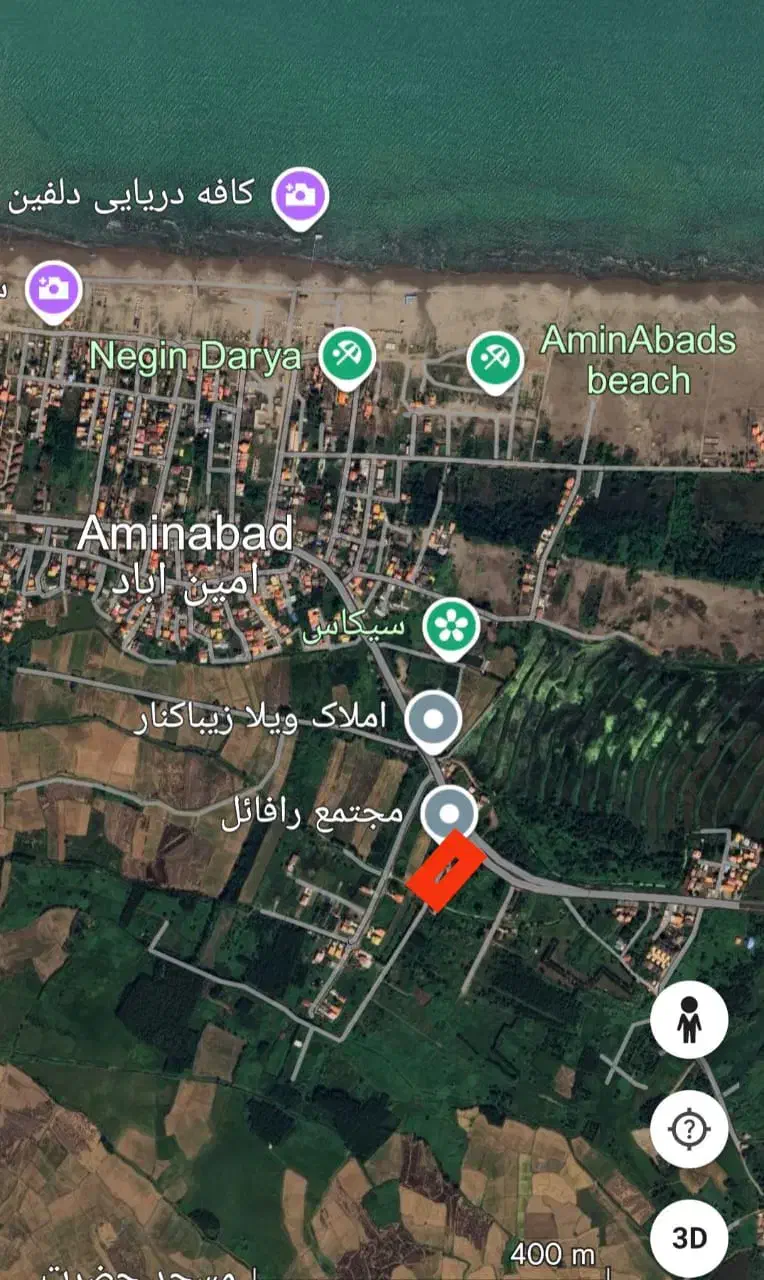Switch the map to 3D view

point(689,1238)
